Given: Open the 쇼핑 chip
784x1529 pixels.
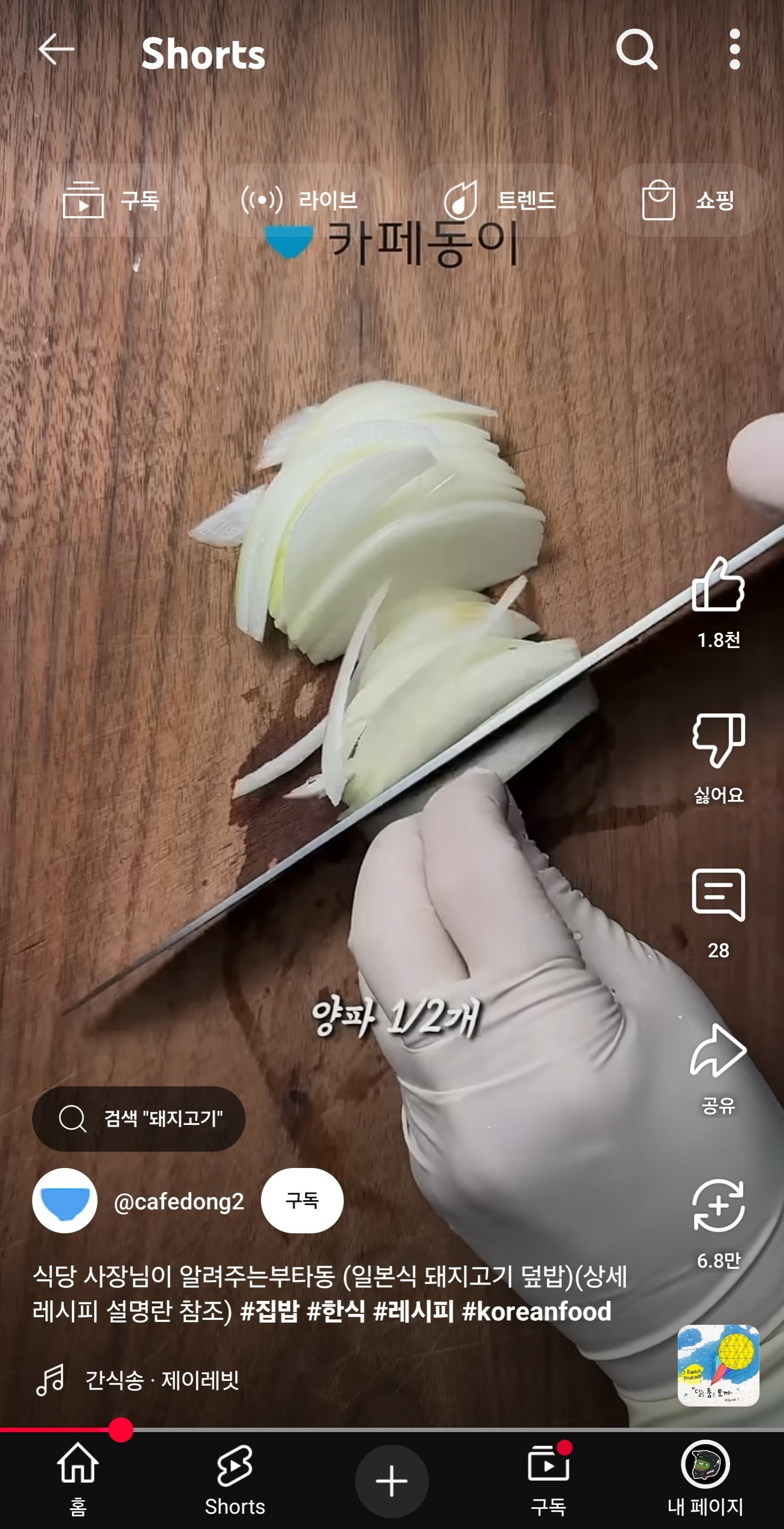Looking at the screenshot, I should coord(688,200).
